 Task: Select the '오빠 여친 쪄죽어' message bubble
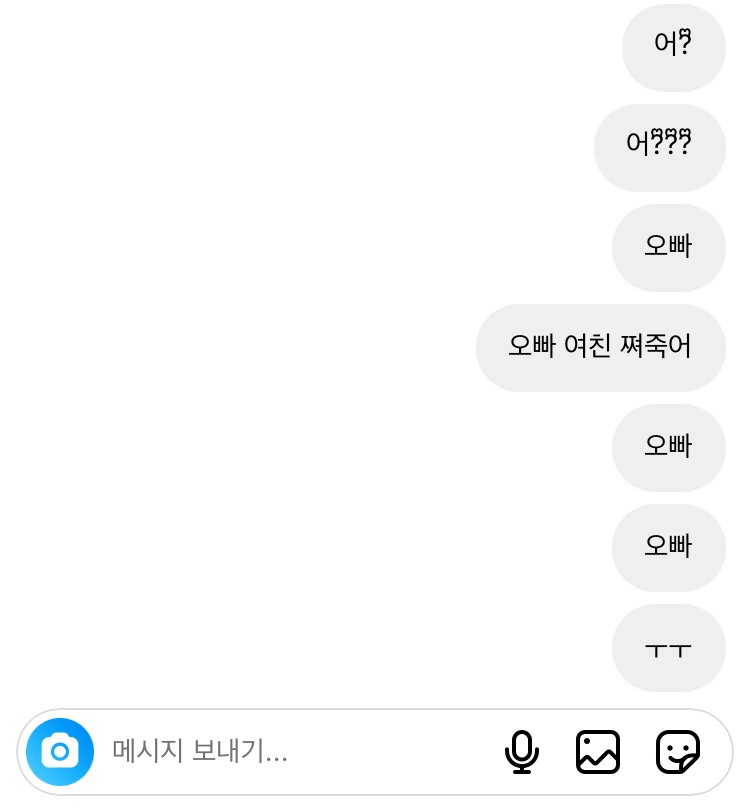[601, 348]
